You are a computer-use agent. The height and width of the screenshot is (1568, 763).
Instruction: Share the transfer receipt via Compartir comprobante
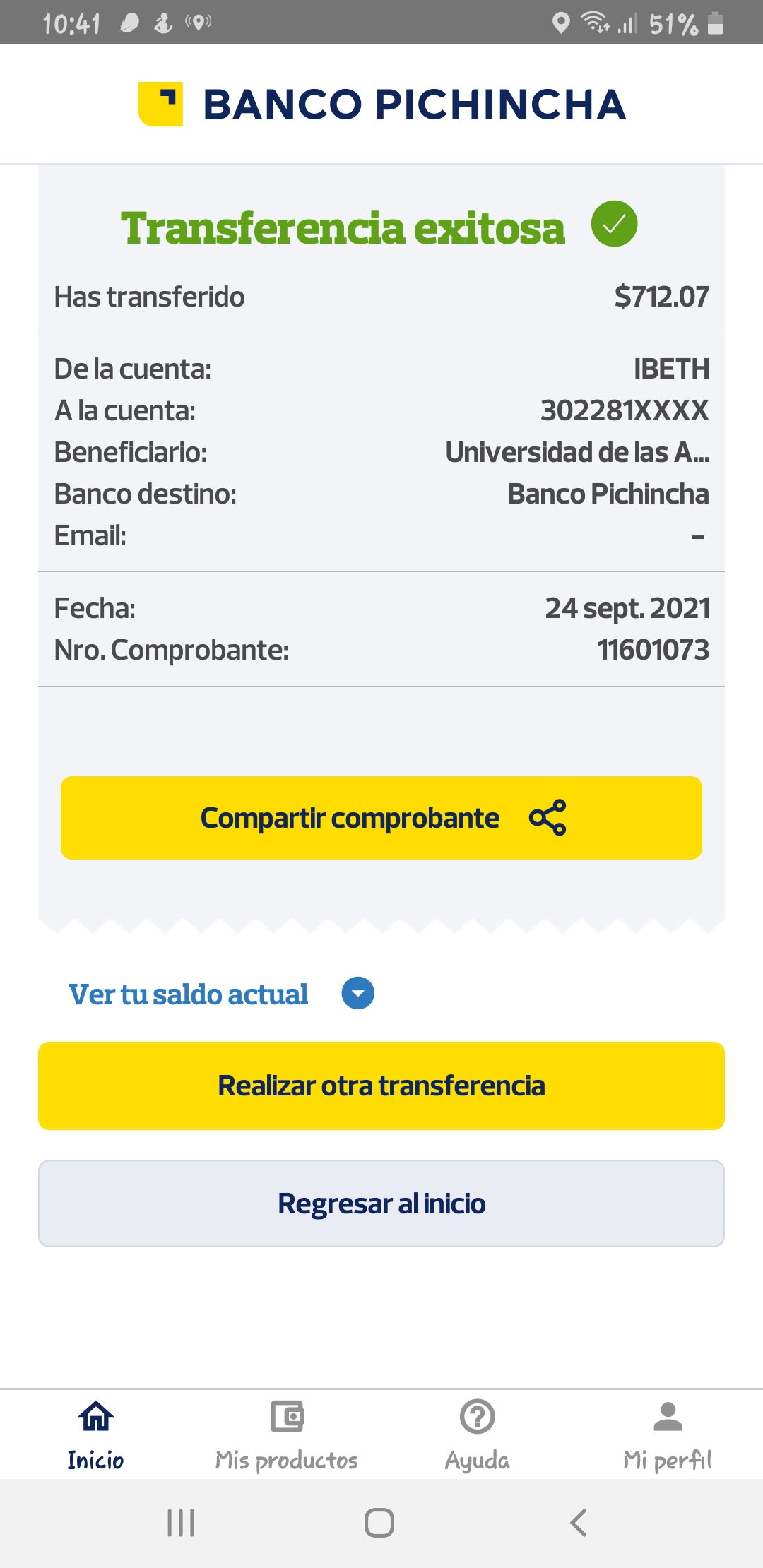[381, 818]
